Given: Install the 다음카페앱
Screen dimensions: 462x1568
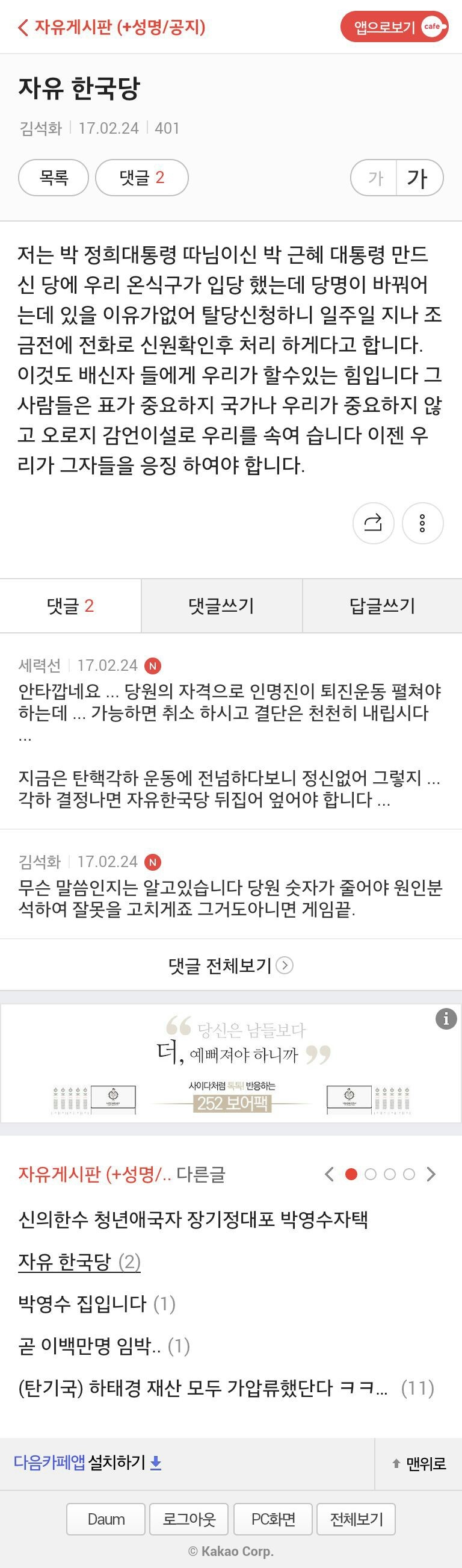Looking at the screenshot, I should tap(87, 1462).
